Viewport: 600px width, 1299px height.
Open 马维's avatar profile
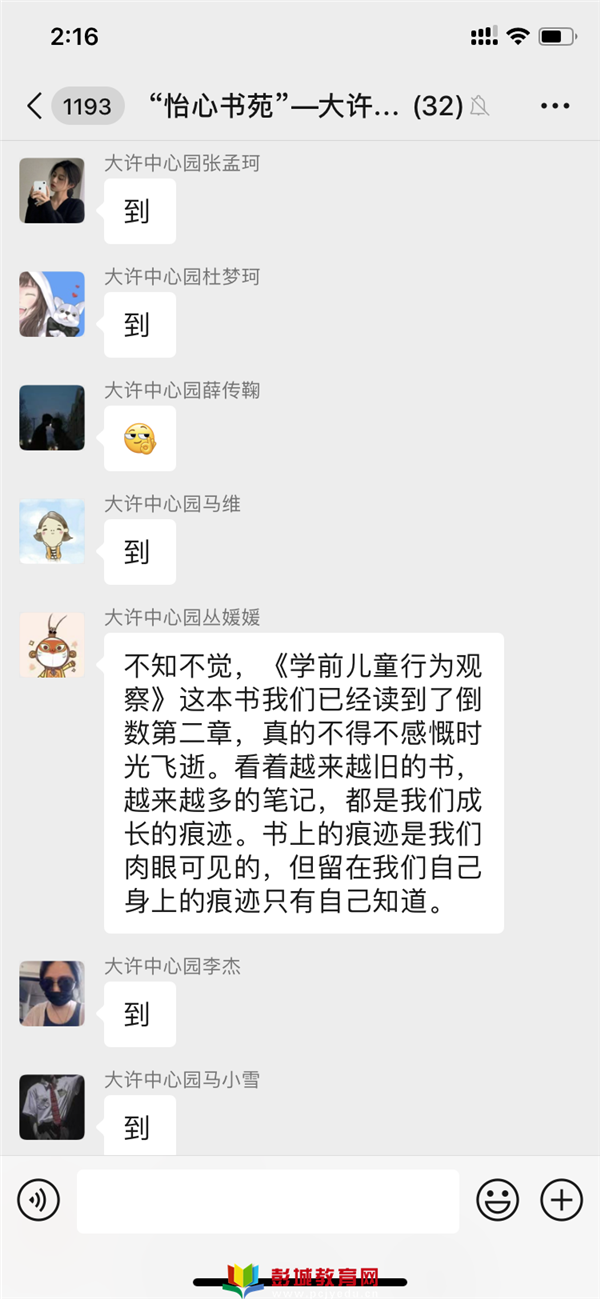coord(52,532)
